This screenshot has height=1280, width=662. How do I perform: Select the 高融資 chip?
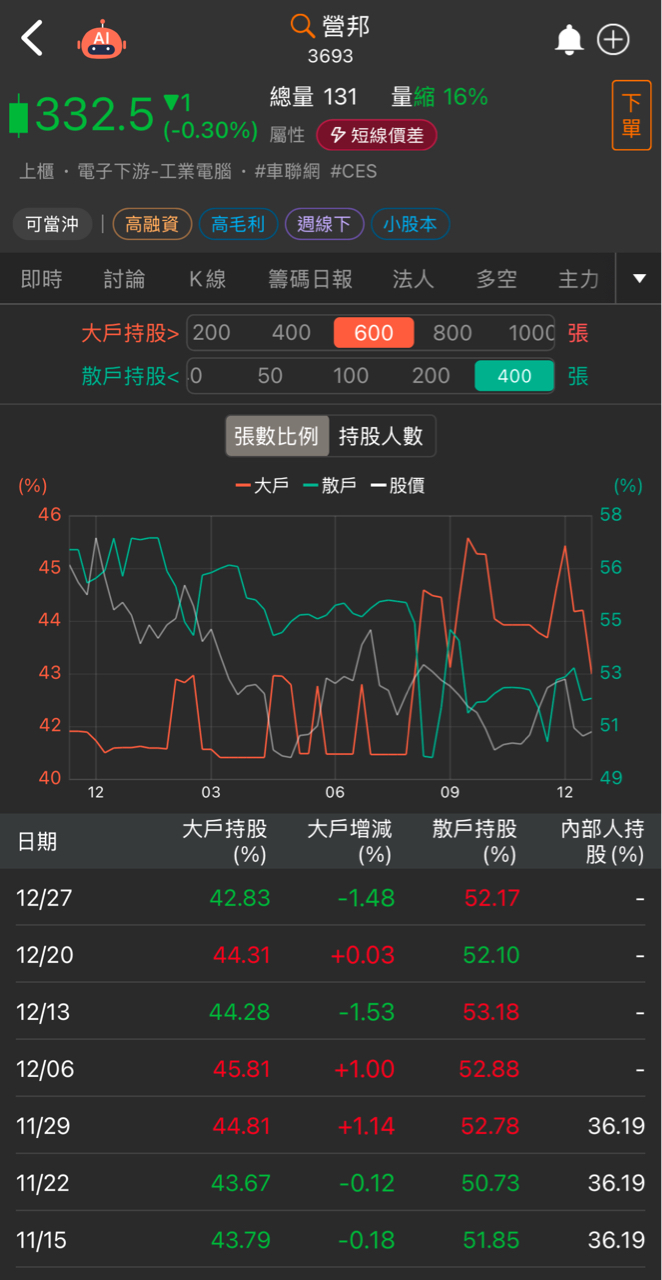coord(152,224)
